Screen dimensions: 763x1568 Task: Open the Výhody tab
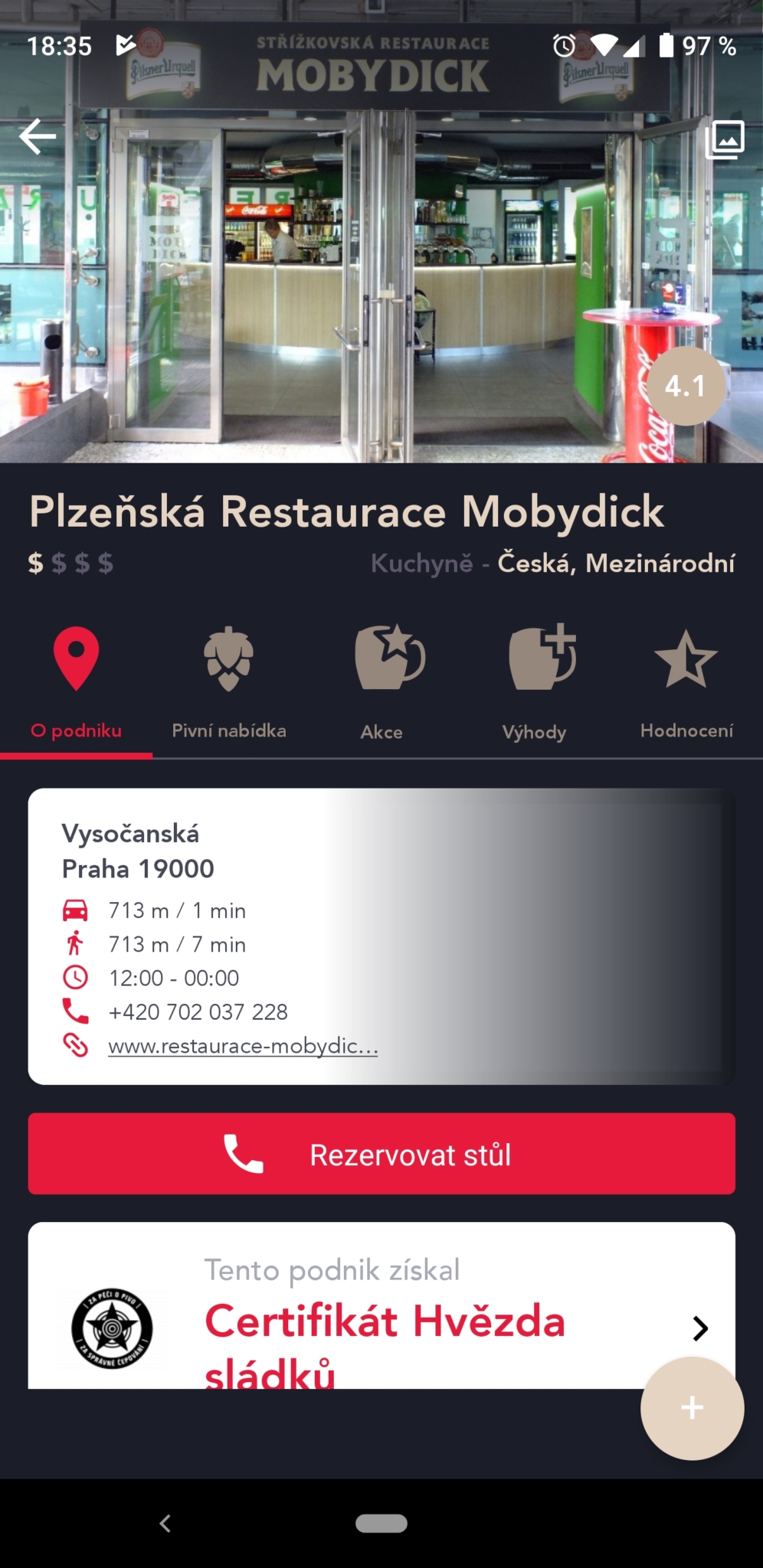tap(534, 682)
